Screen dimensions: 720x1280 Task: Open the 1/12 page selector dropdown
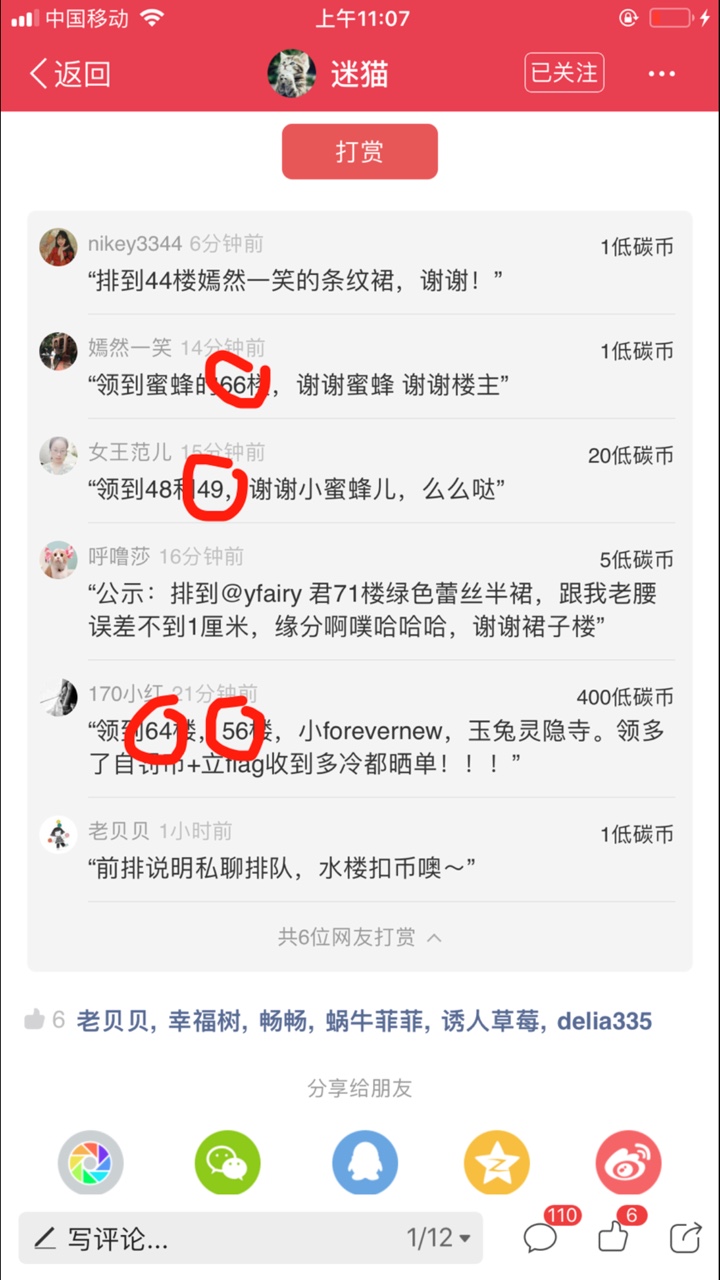tap(438, 1239)
